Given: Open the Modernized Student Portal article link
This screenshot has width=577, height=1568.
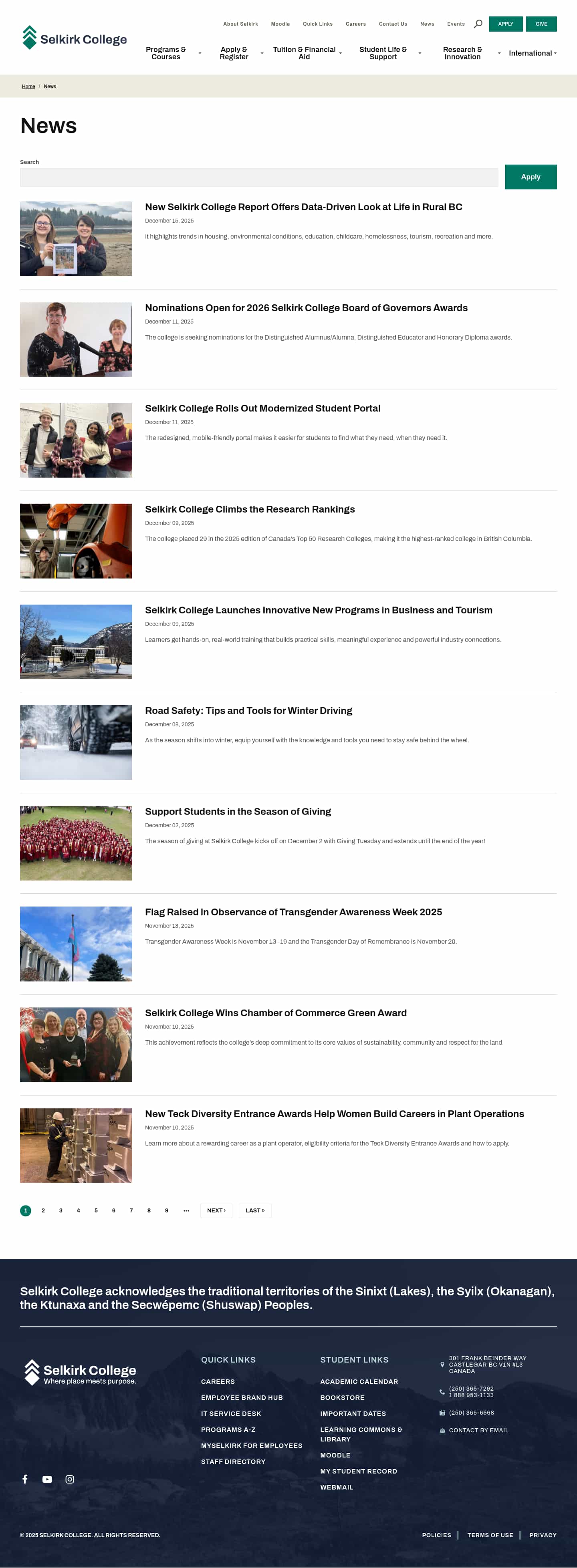Looking at the screenshot, I should click(262, 408).
